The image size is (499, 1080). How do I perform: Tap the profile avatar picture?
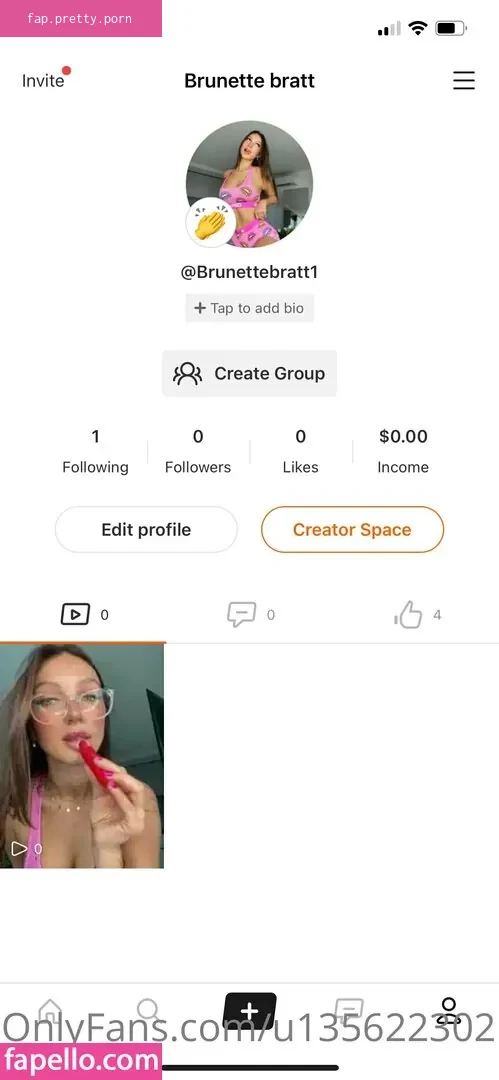point(250,184)
